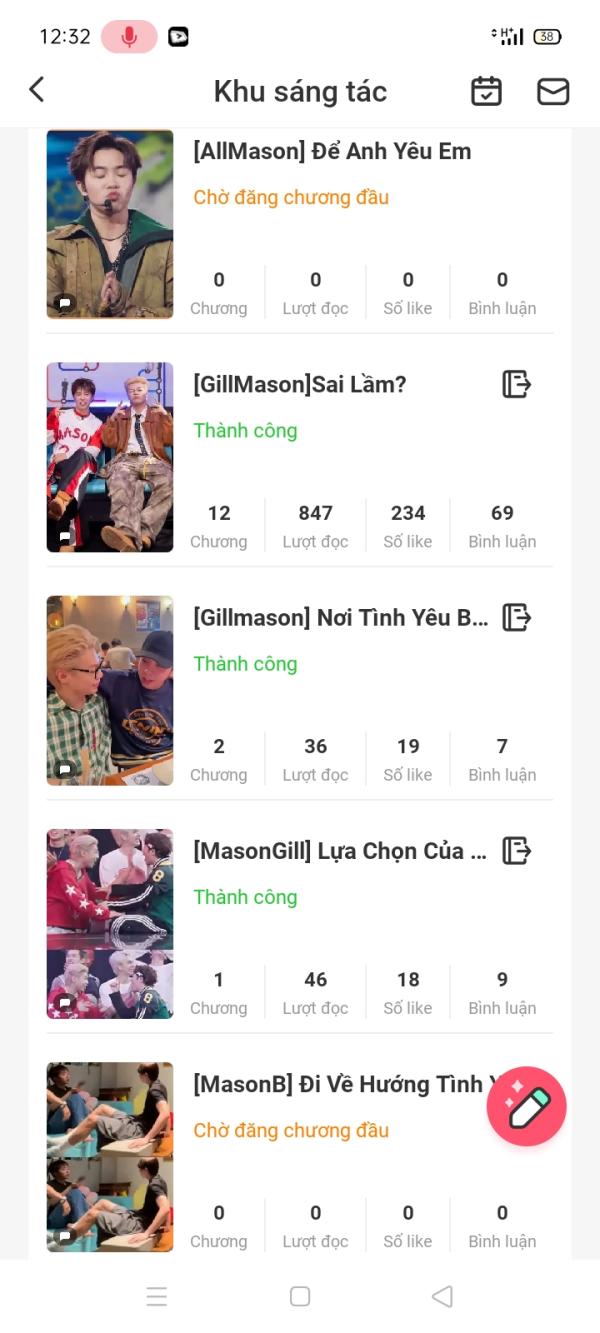600x1333 pixels.
Task: Create a new story with pencil button
Action: (x=526, y=1106)
